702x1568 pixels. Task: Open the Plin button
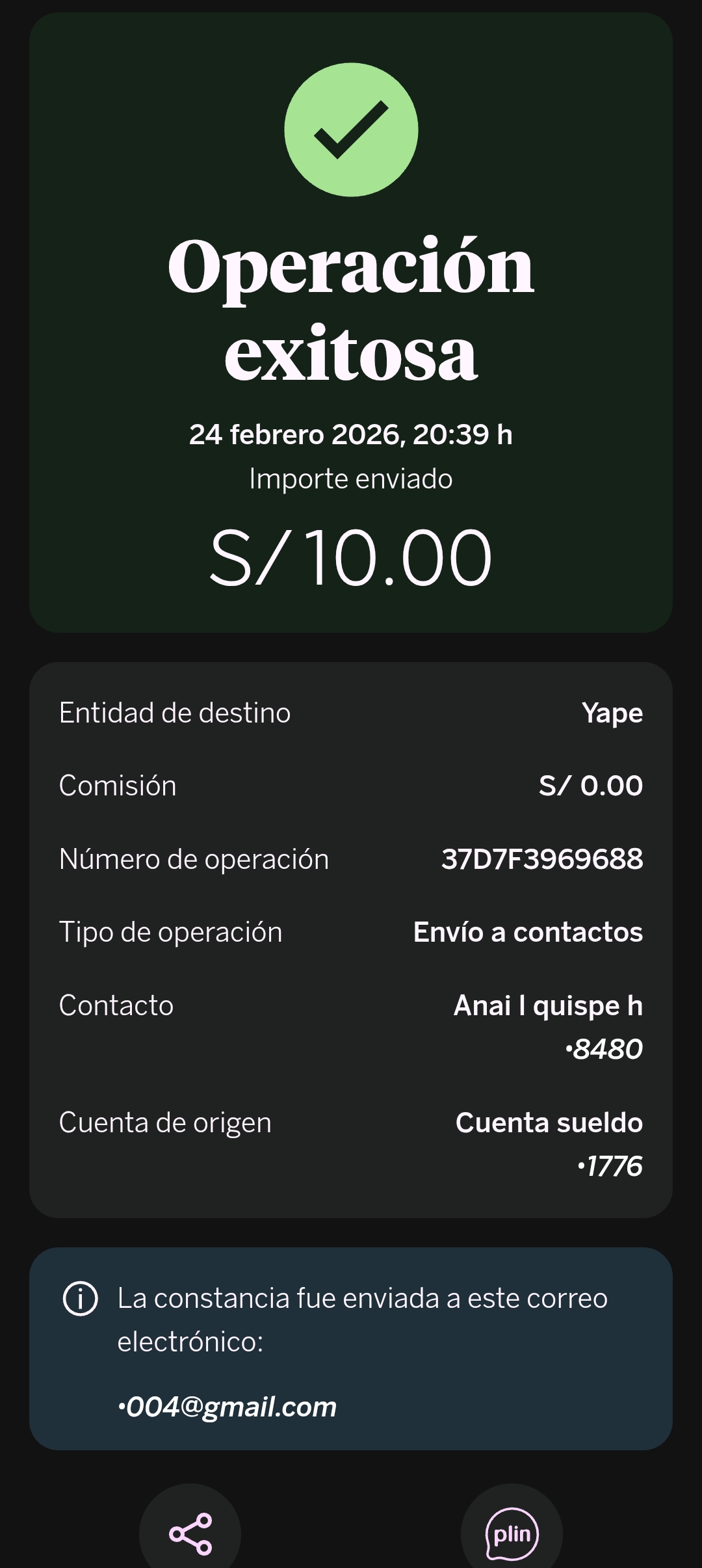click(512, 1533)
